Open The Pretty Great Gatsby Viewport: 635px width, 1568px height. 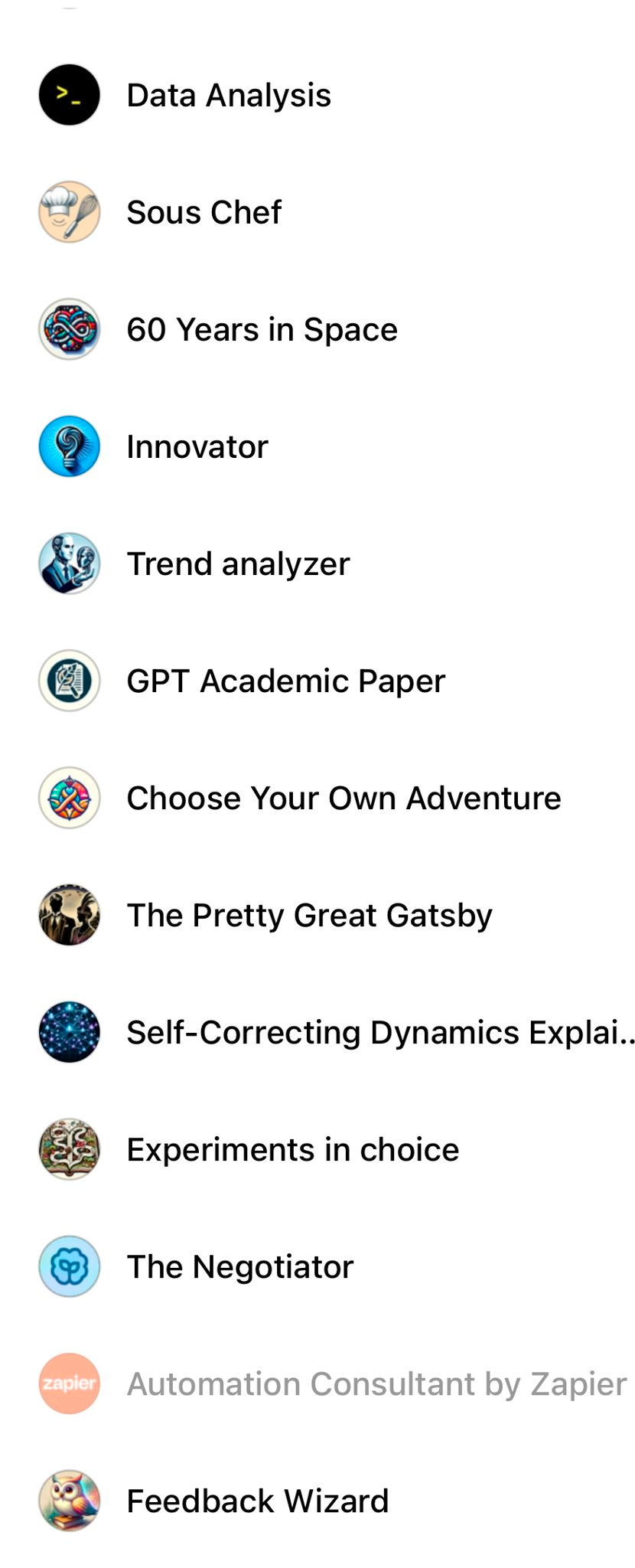coord(309,916)
